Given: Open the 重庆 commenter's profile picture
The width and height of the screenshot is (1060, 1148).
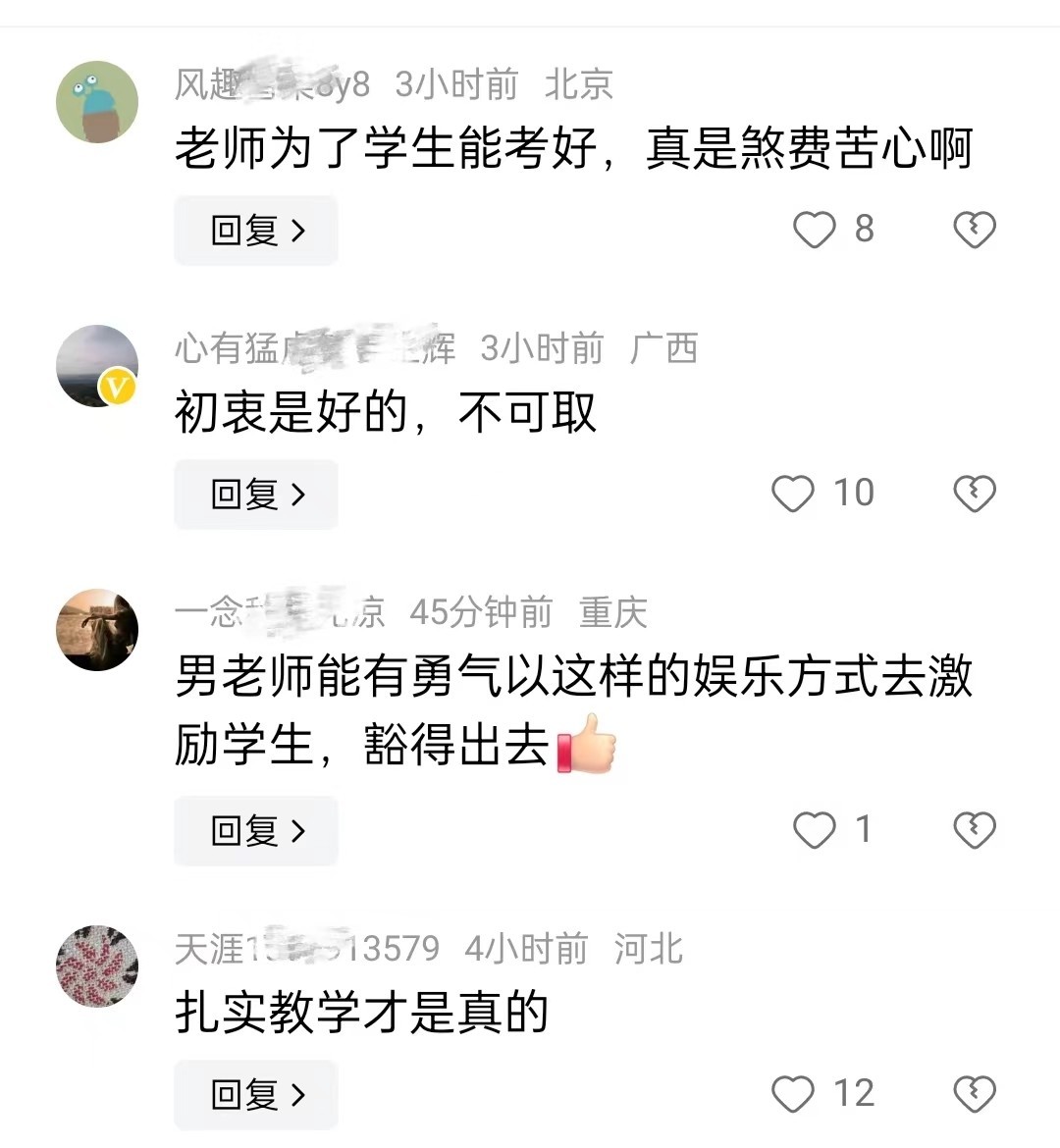Looking at the screenshot, I should (x=97, y=630).
